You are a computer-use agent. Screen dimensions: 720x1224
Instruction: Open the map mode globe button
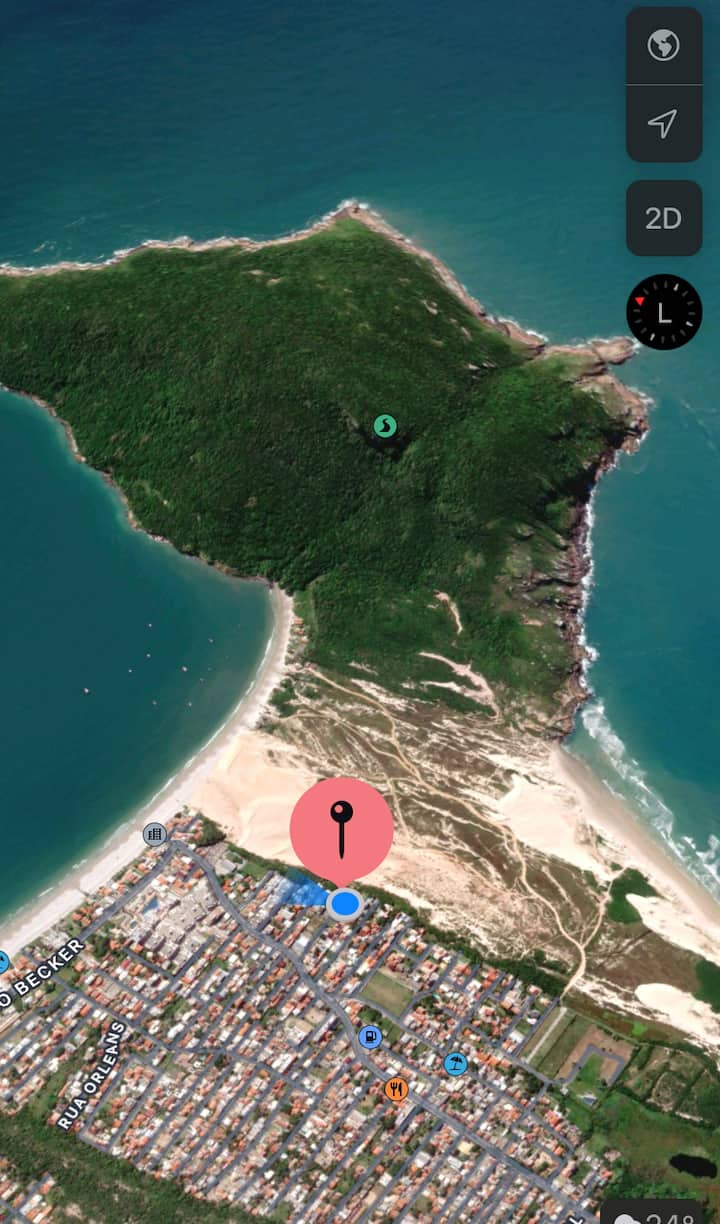tap(663, 46)
